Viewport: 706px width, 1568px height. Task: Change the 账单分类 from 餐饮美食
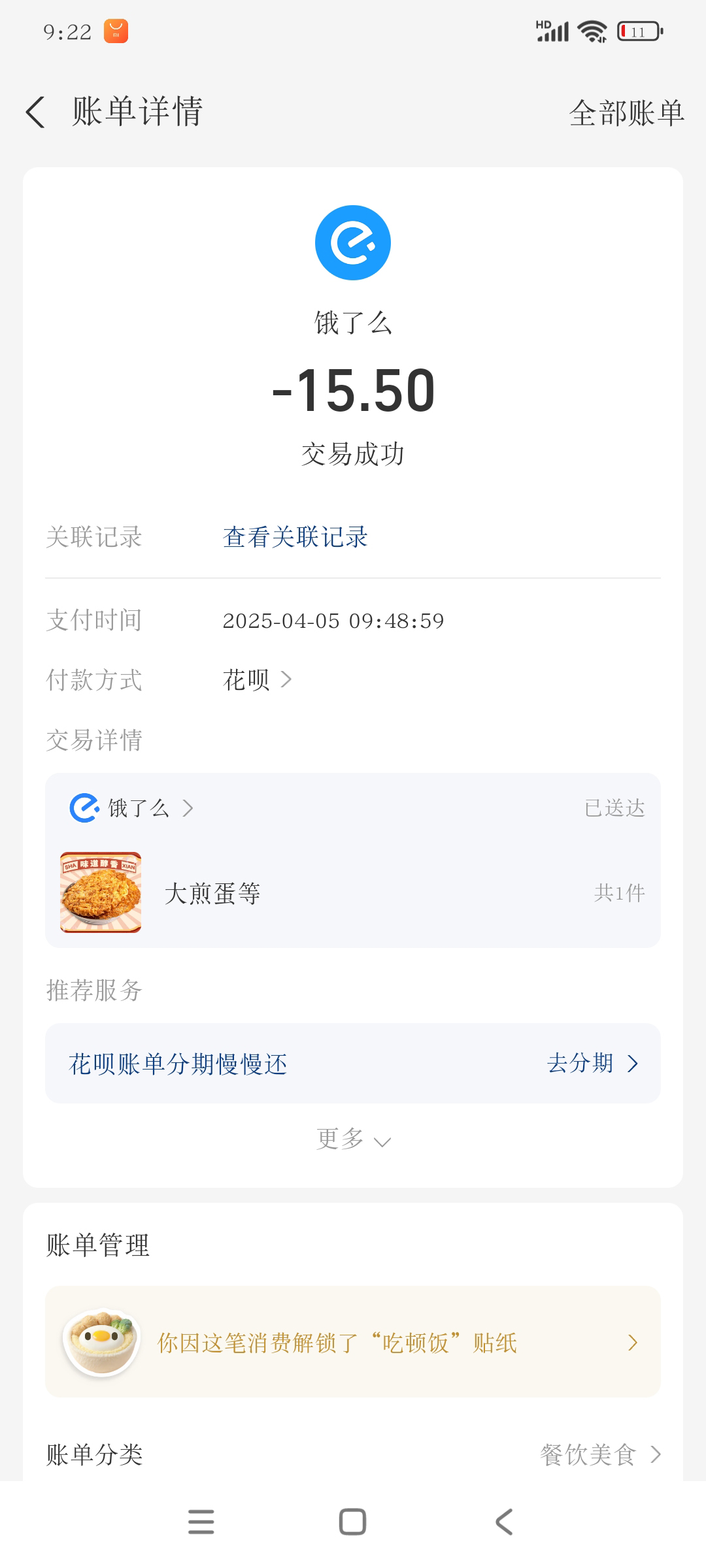pos(600,1454)
